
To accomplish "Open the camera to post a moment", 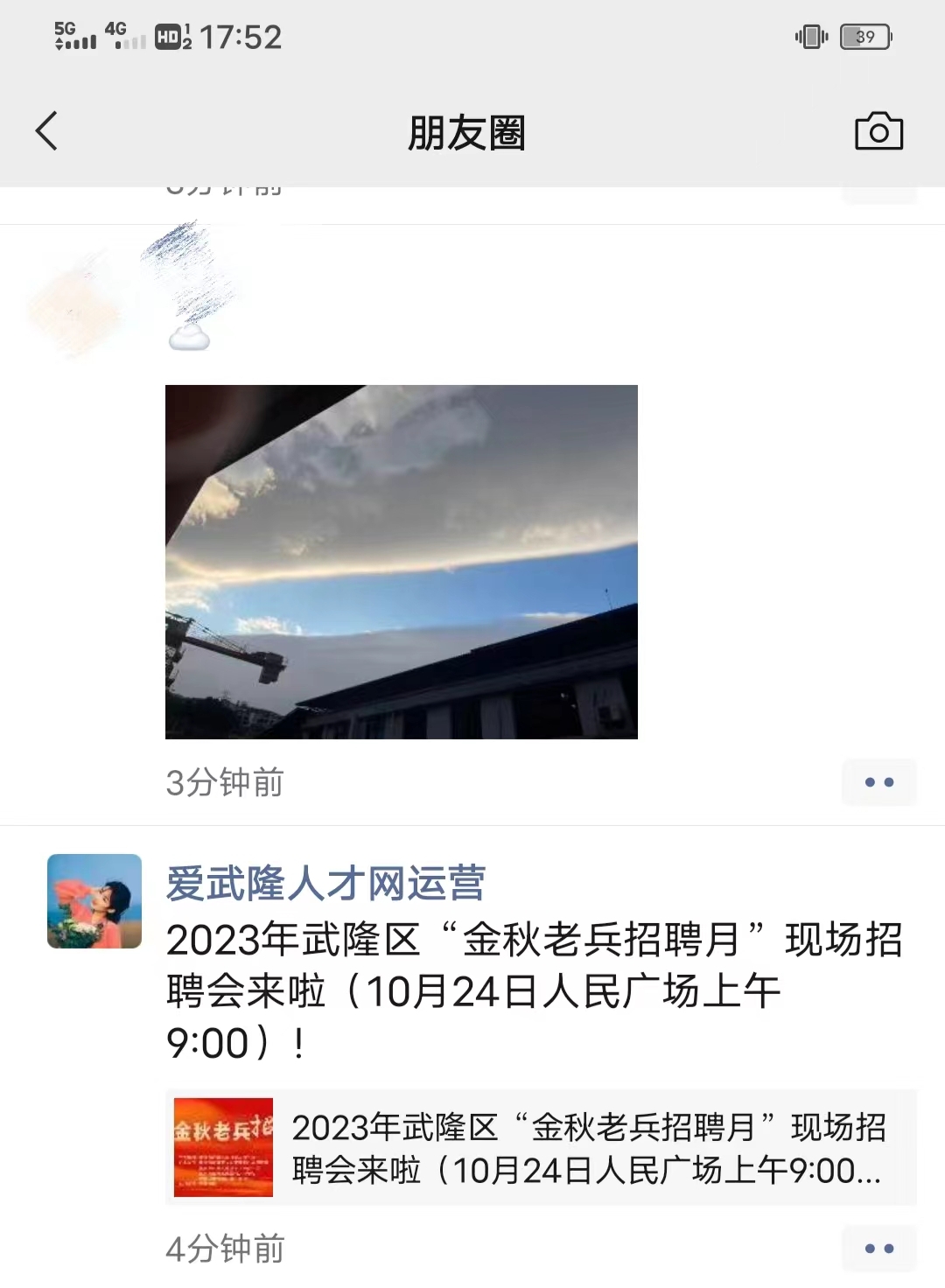I will click(878, 131).
